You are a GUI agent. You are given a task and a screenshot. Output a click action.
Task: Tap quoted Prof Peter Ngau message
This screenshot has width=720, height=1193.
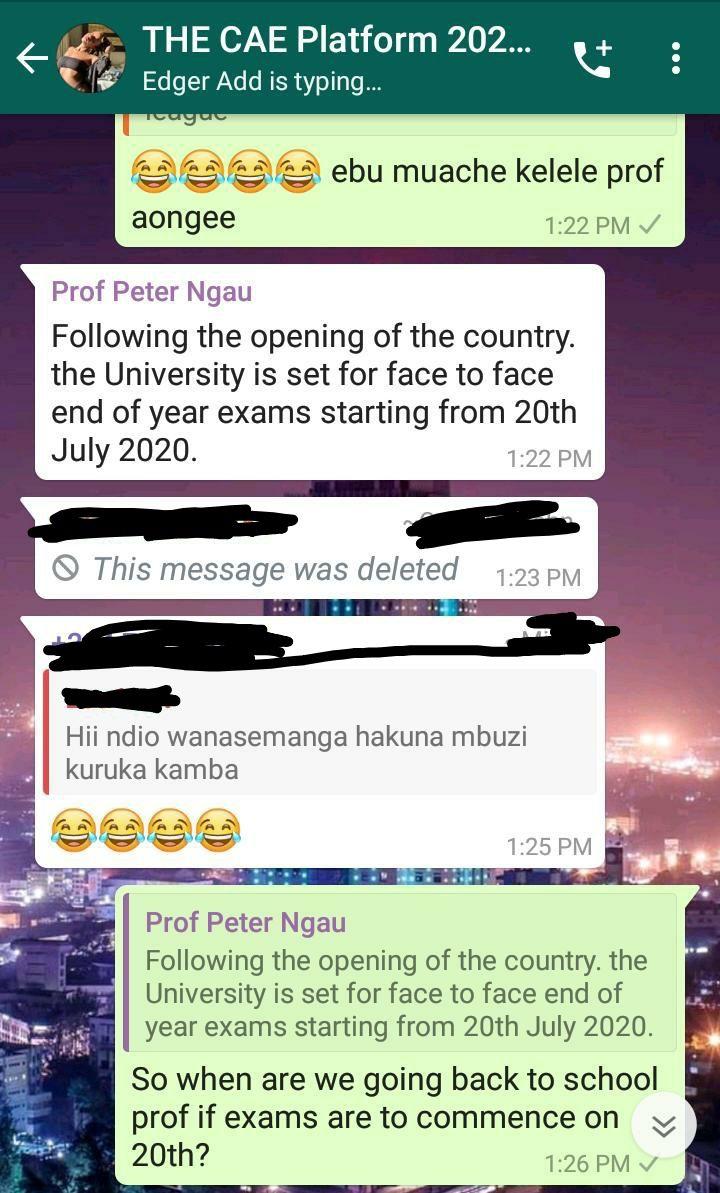400,975
